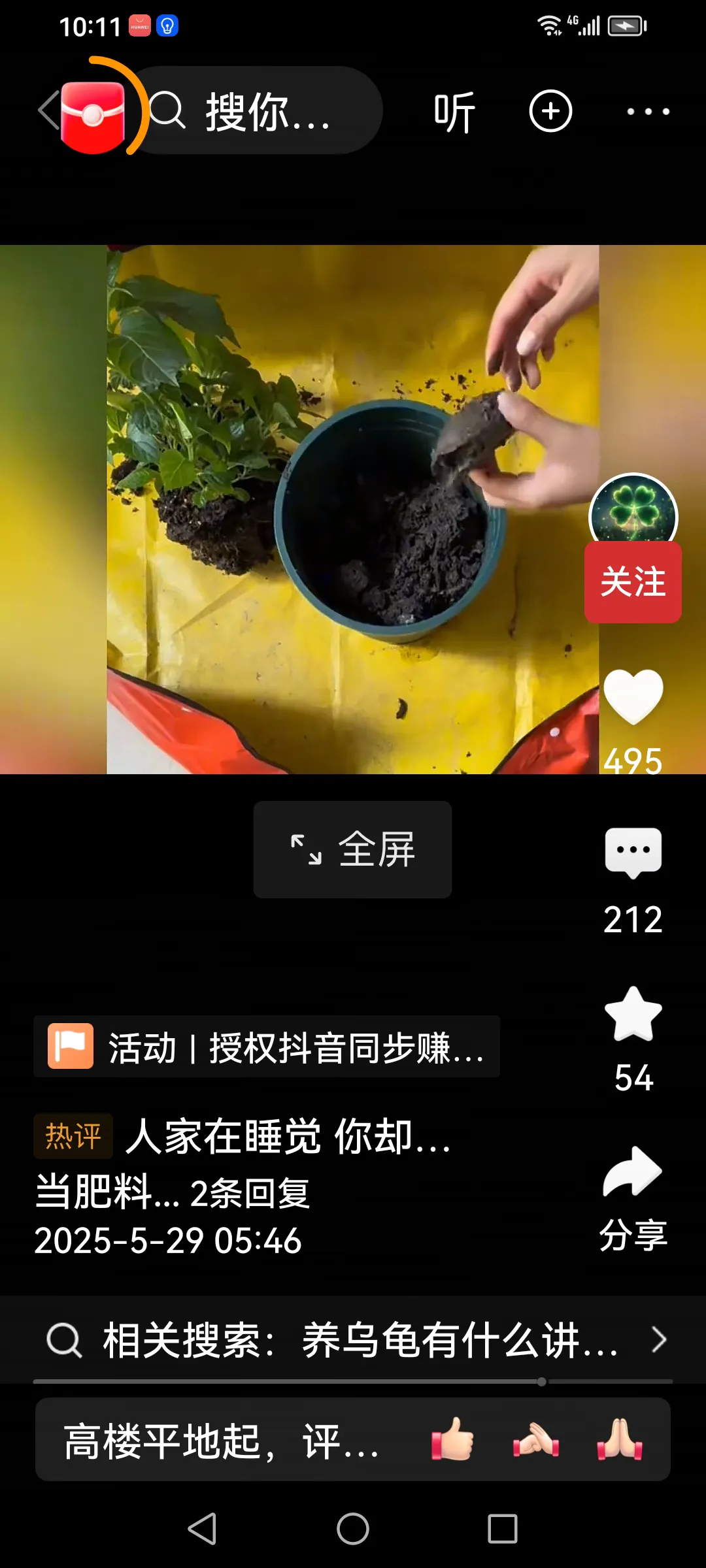Enter fullscreen with 全屏 button
The image size is (706, 1568).
[x=352, y=849]
